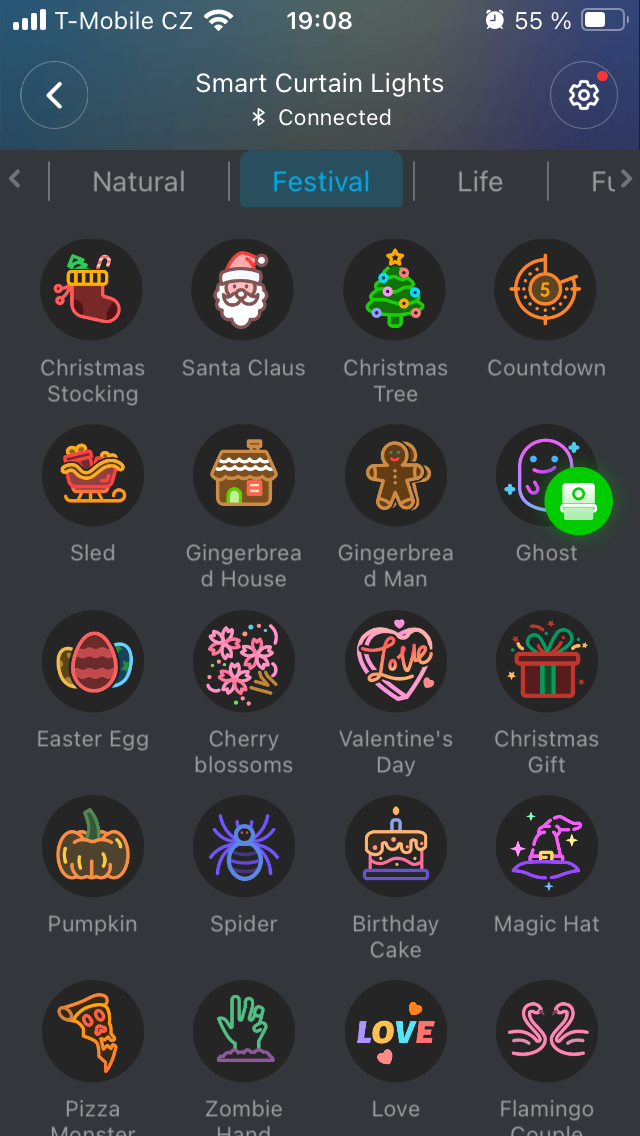Choose the Christmas Stocking pattern
Image resolution: width=640 pixels, height=1136 pixels.
coord(92,290)
